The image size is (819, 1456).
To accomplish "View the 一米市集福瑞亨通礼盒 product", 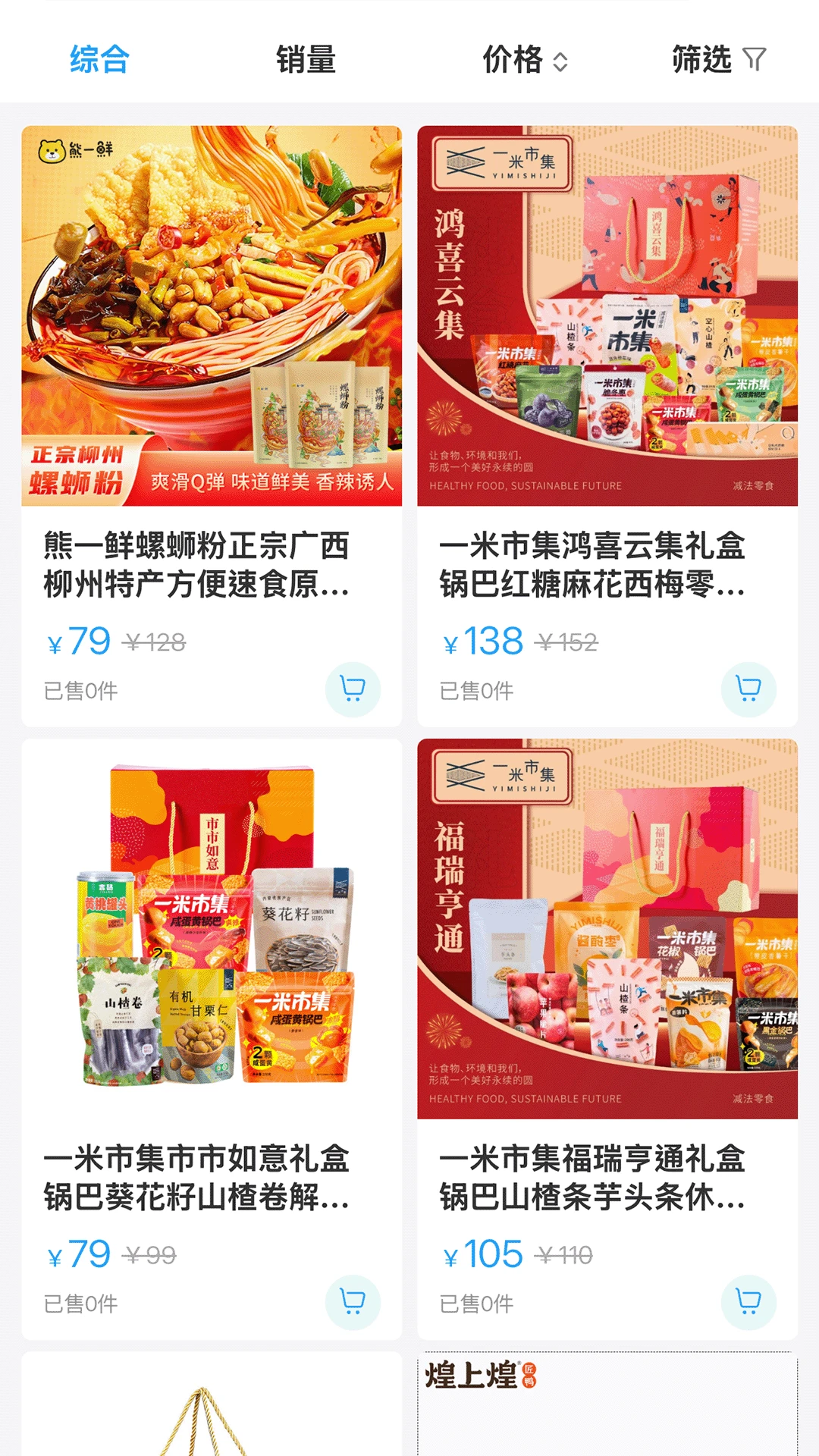I will 607,986.
